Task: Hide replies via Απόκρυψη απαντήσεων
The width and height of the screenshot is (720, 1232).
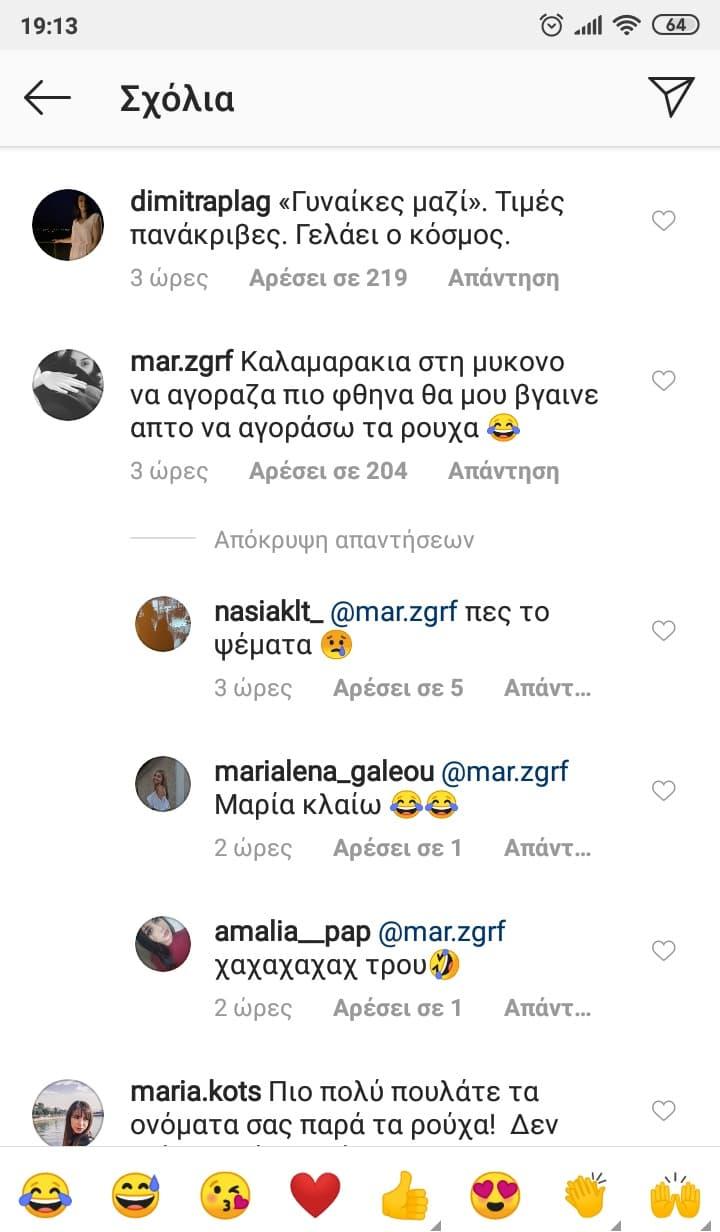Action: pos(343,540)
